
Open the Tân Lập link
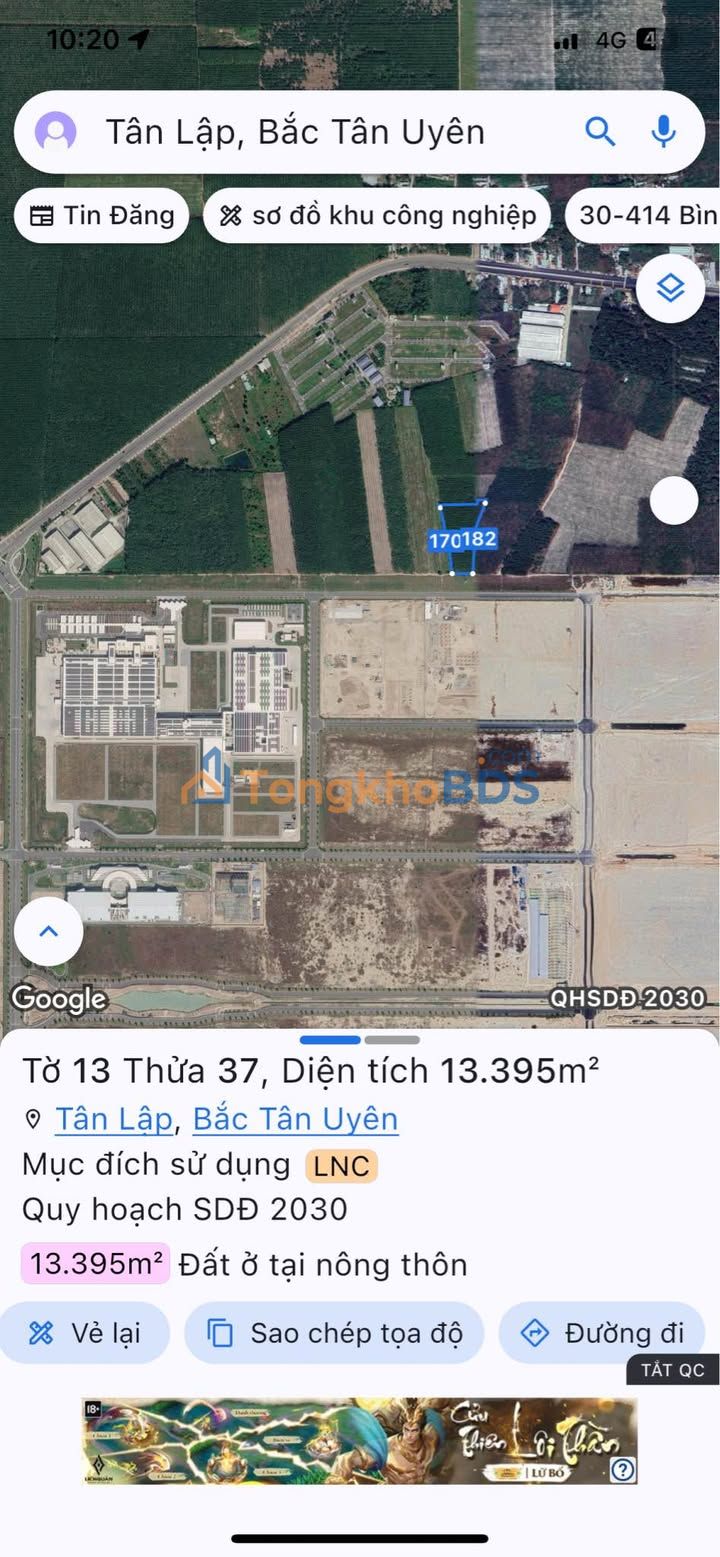114,1119
